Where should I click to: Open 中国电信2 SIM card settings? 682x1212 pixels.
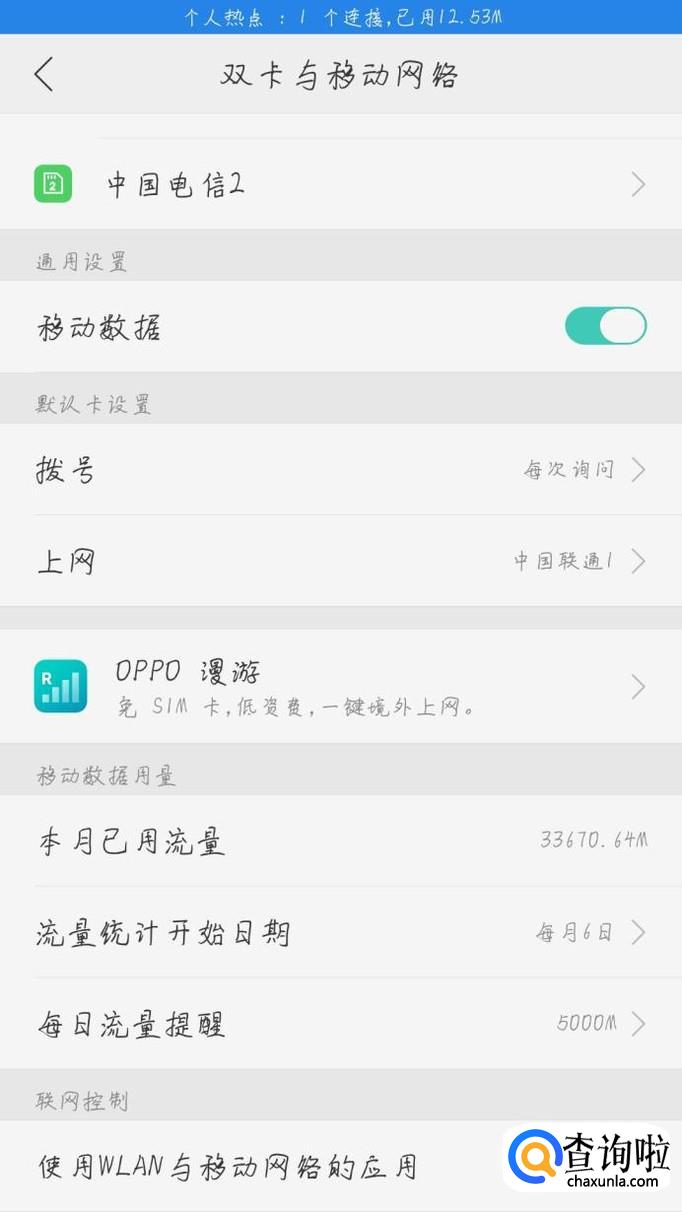(x=340, y=185)
